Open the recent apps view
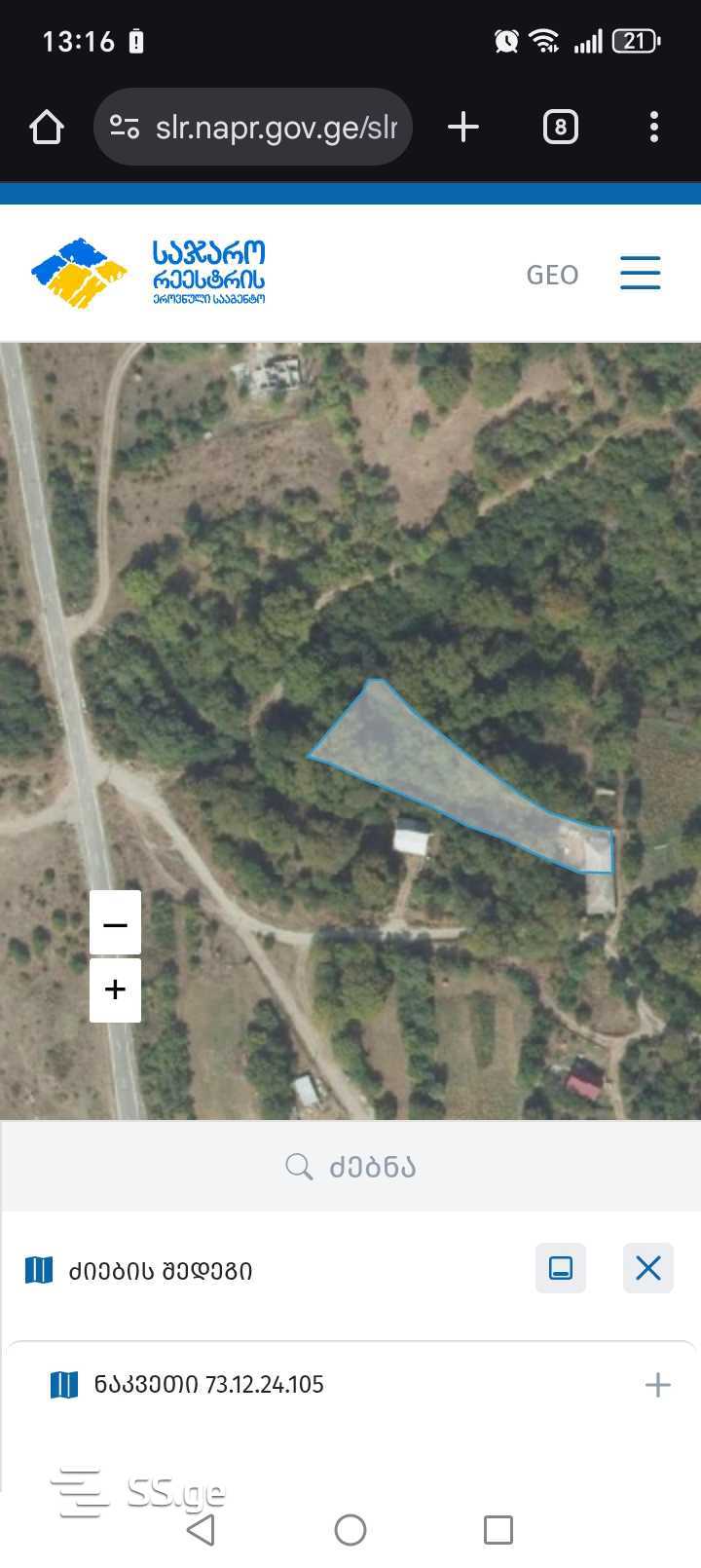The image size is (701, 1568). pos(498,1530)
